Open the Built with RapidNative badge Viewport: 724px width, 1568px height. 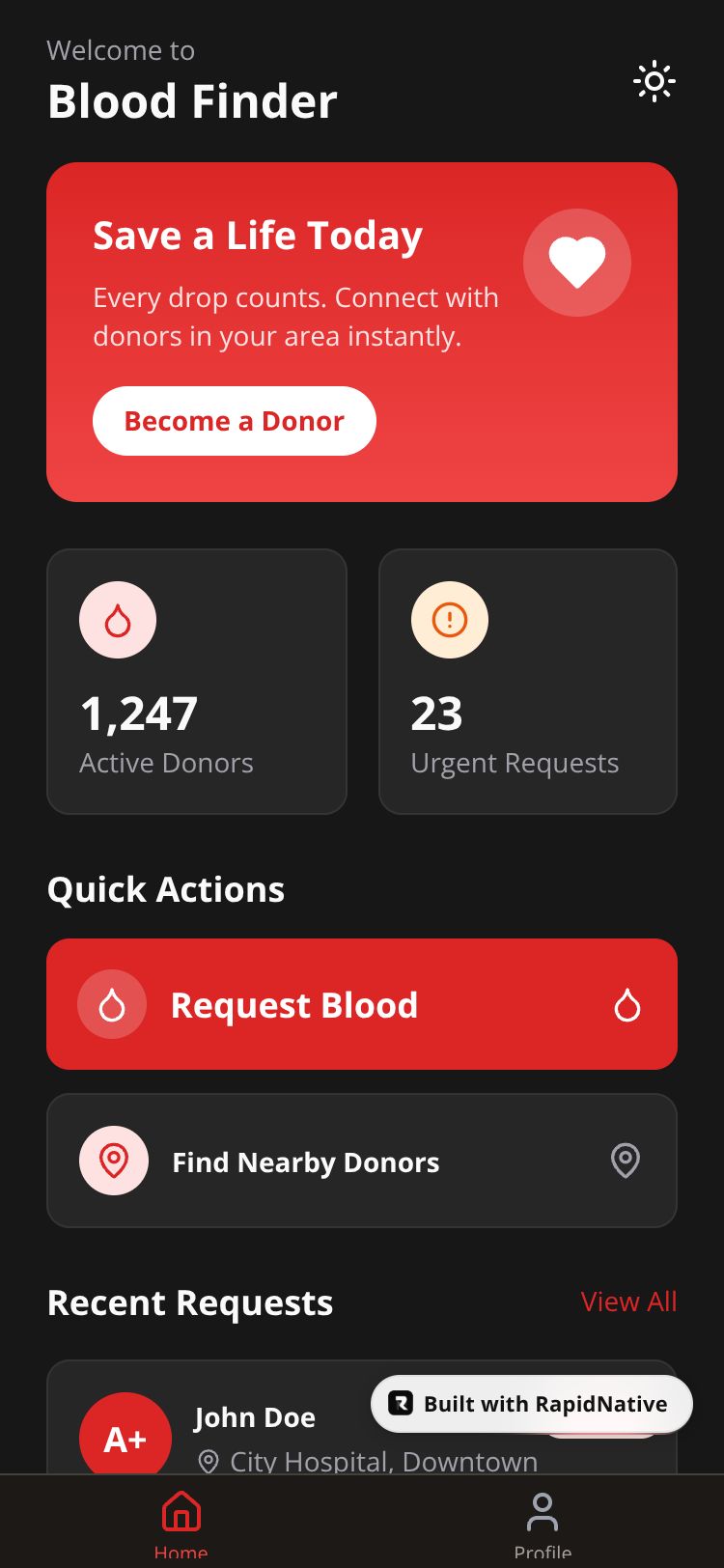[532, 1404]
